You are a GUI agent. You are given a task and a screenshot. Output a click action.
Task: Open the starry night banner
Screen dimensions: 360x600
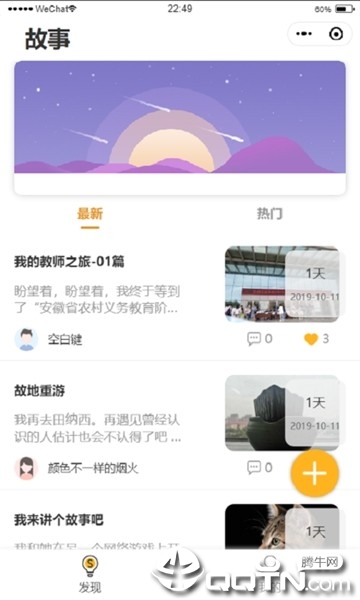(180, 127)
